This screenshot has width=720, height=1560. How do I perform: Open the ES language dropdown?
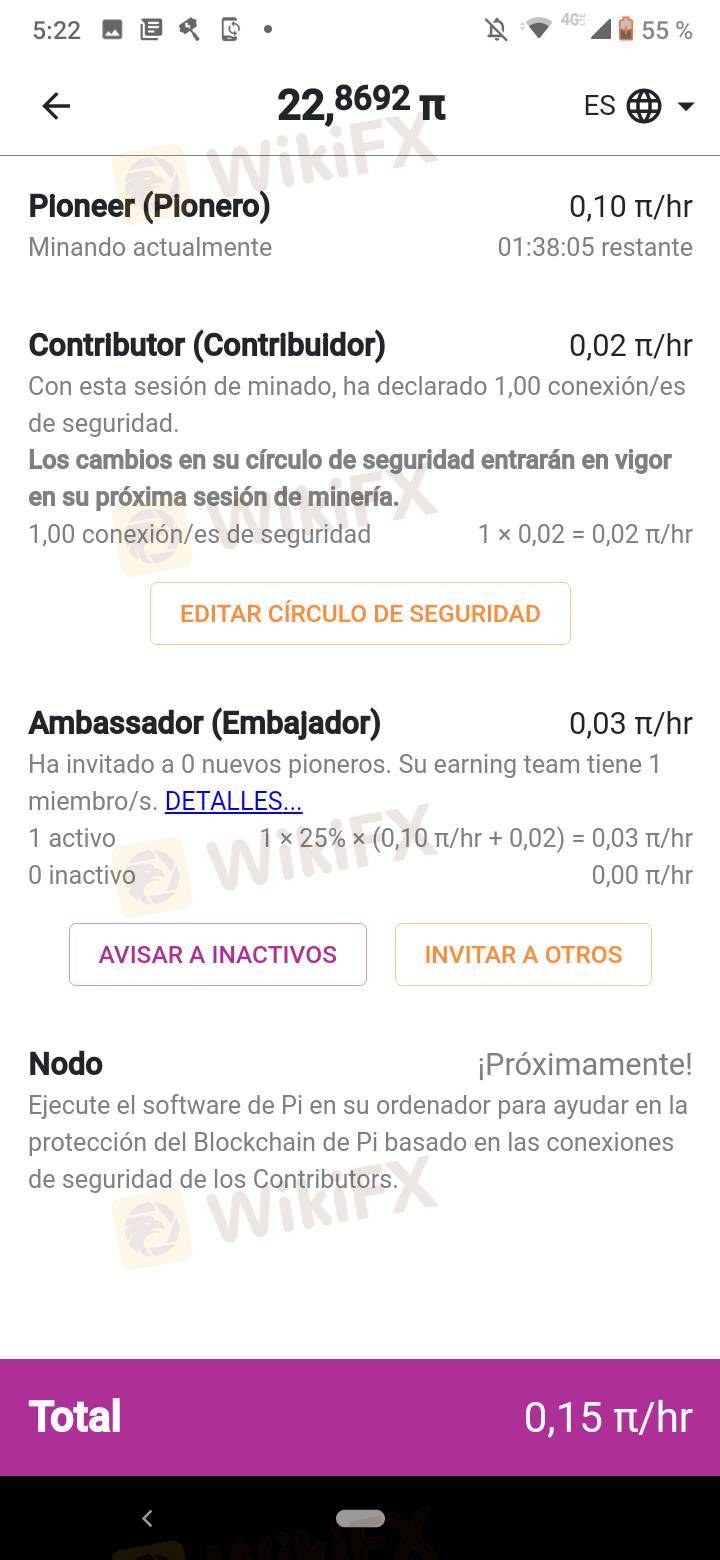click(x=640, y=106)
